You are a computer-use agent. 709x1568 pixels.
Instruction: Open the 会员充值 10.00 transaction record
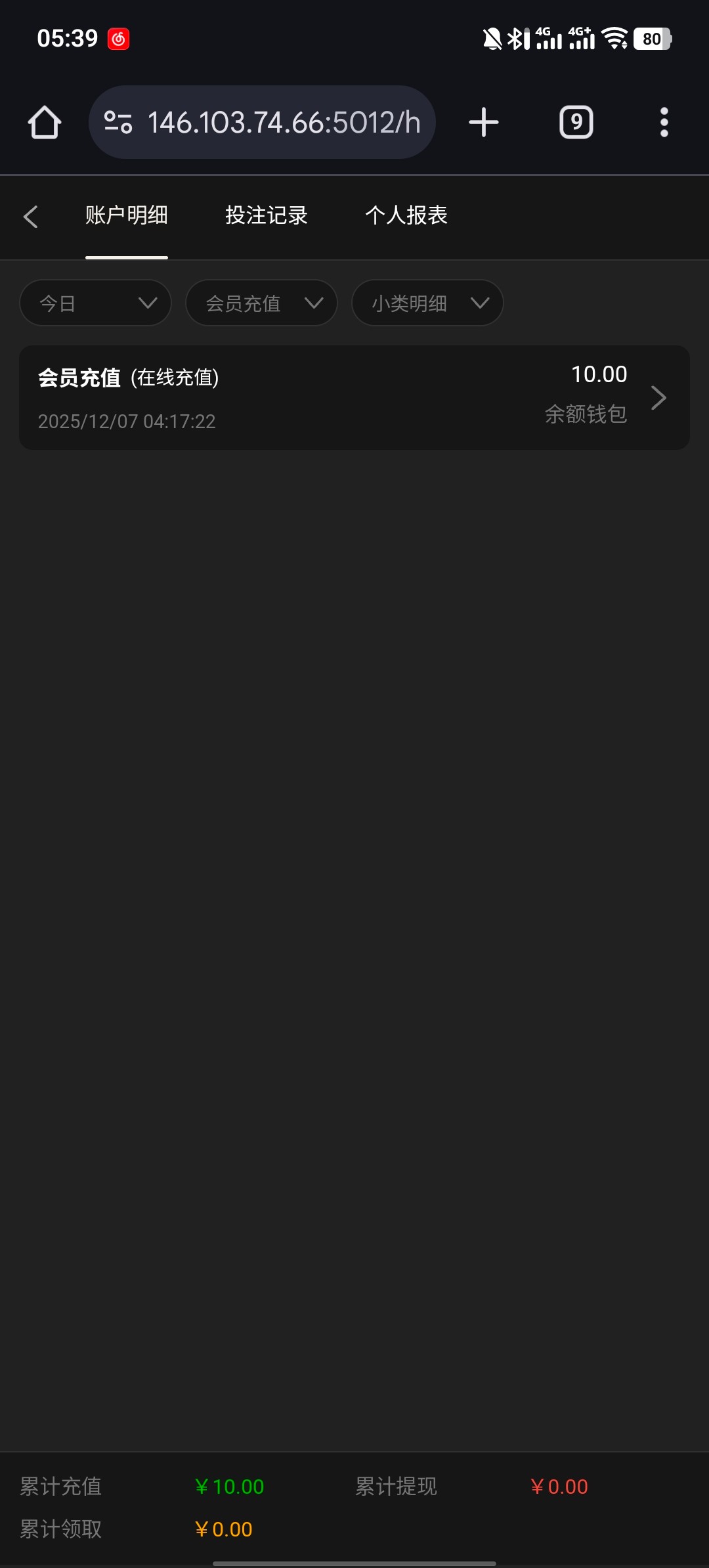[354, 397]
